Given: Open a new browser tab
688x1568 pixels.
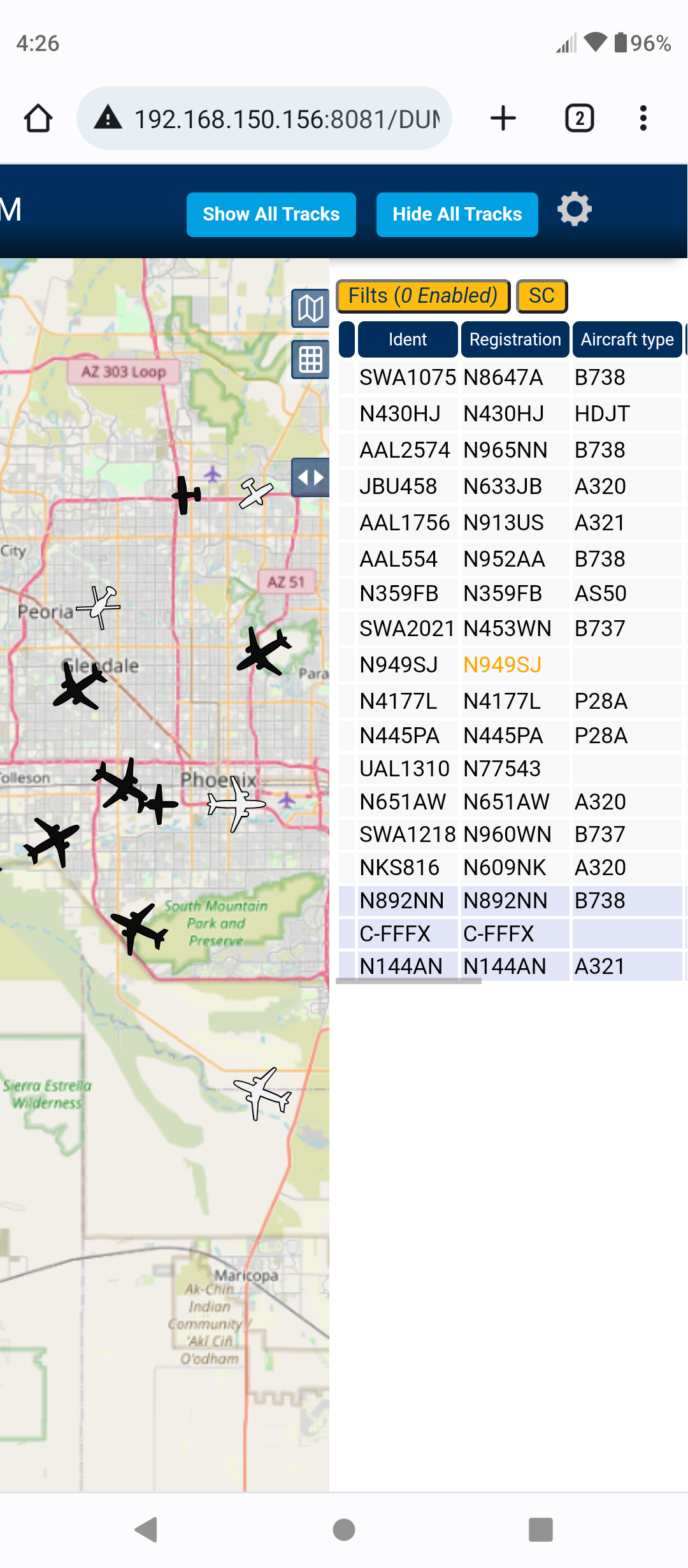Looking at the screenshot, I should click(503, 118).
